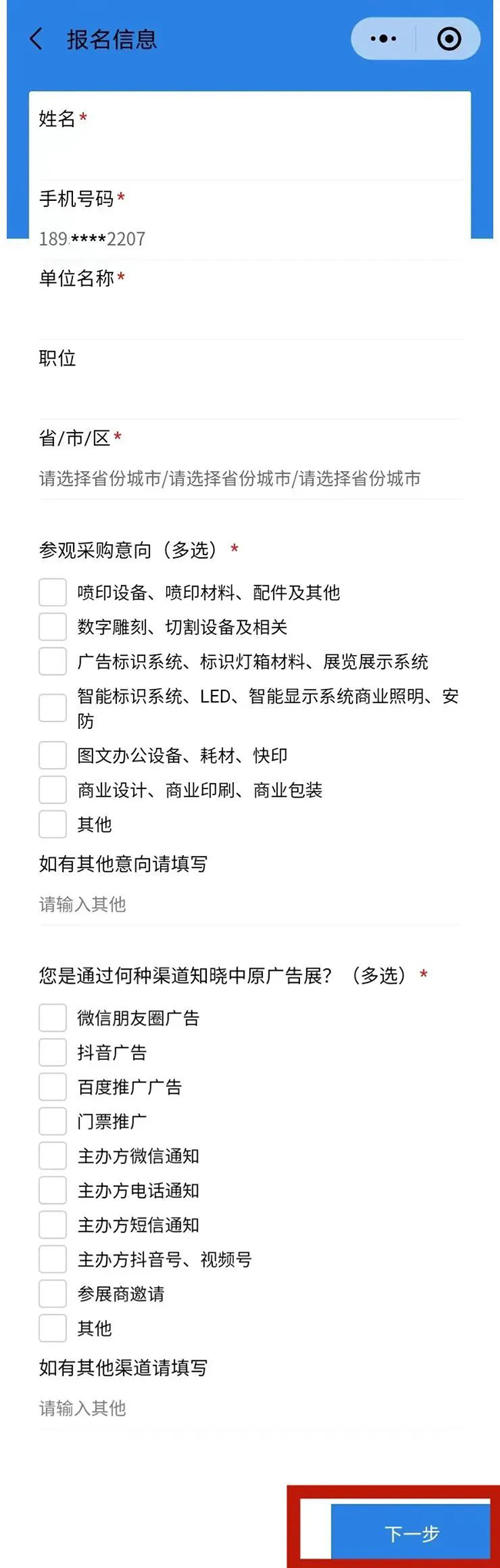The image size is (500, 1568).
Task: Tap the 姓名 input field
Action: coord(250,156)
